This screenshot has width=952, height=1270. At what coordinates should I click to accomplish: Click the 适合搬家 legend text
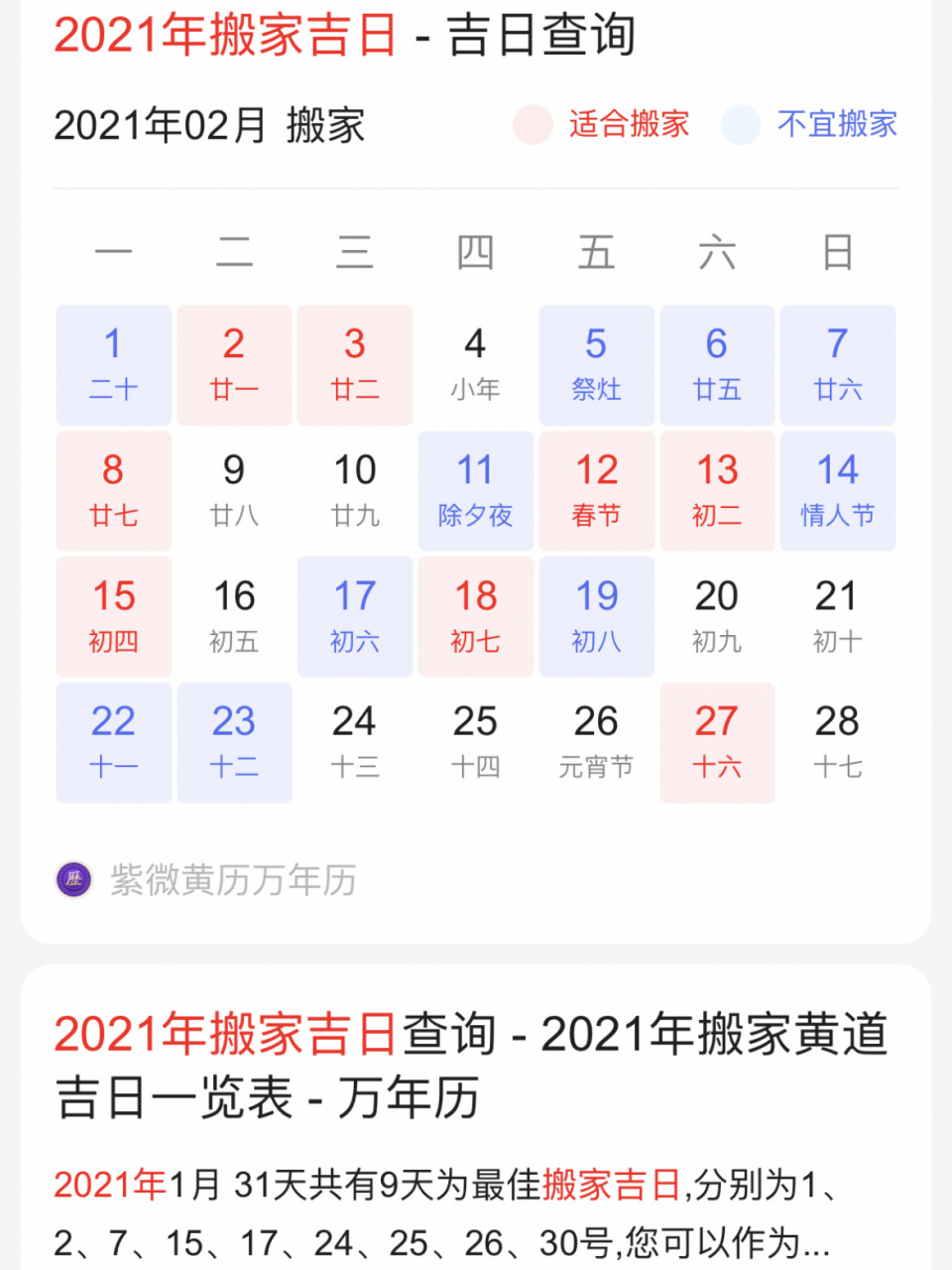pyautogui.click(x=627, y=125)
